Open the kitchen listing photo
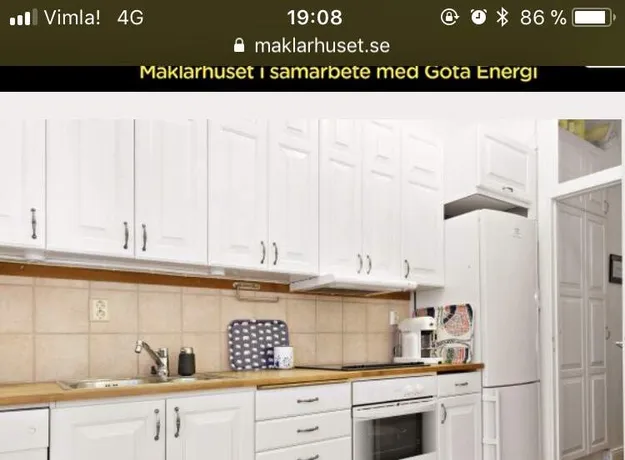 (312, 290)
